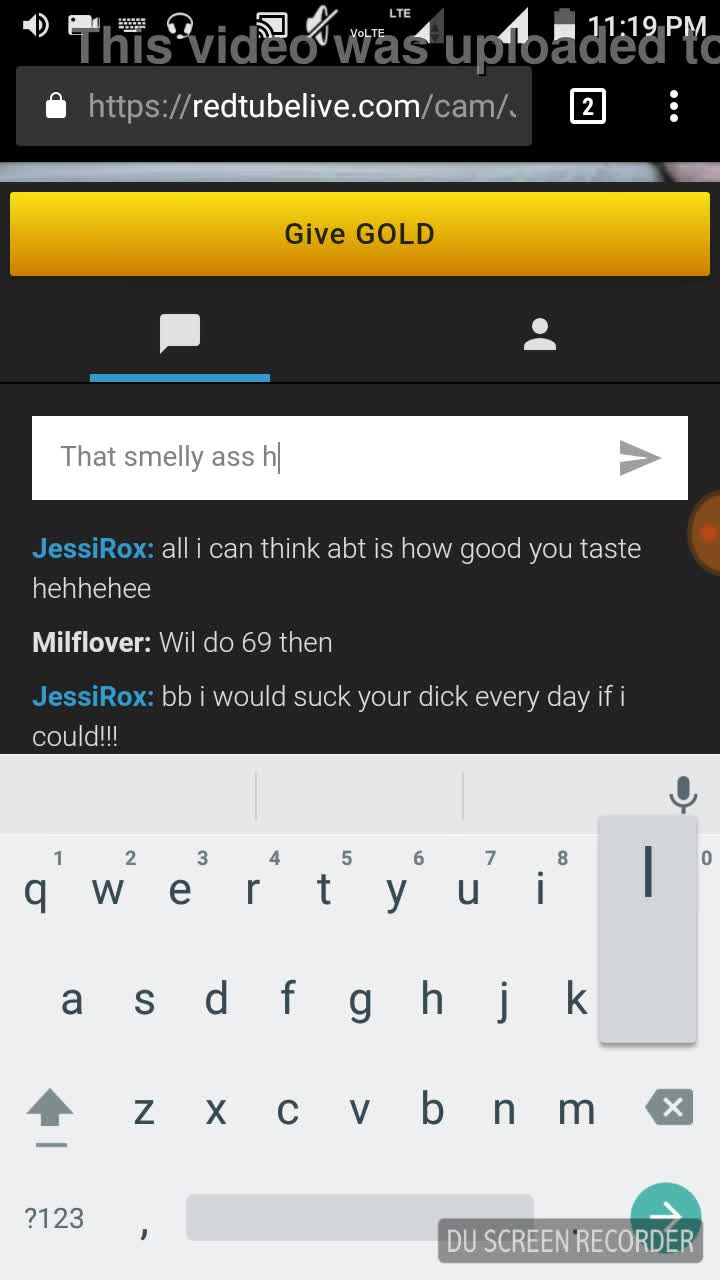This screenshot has width=720, height=1280.
Task: Tap the keyboard shift key
Action: [49, 1110]
